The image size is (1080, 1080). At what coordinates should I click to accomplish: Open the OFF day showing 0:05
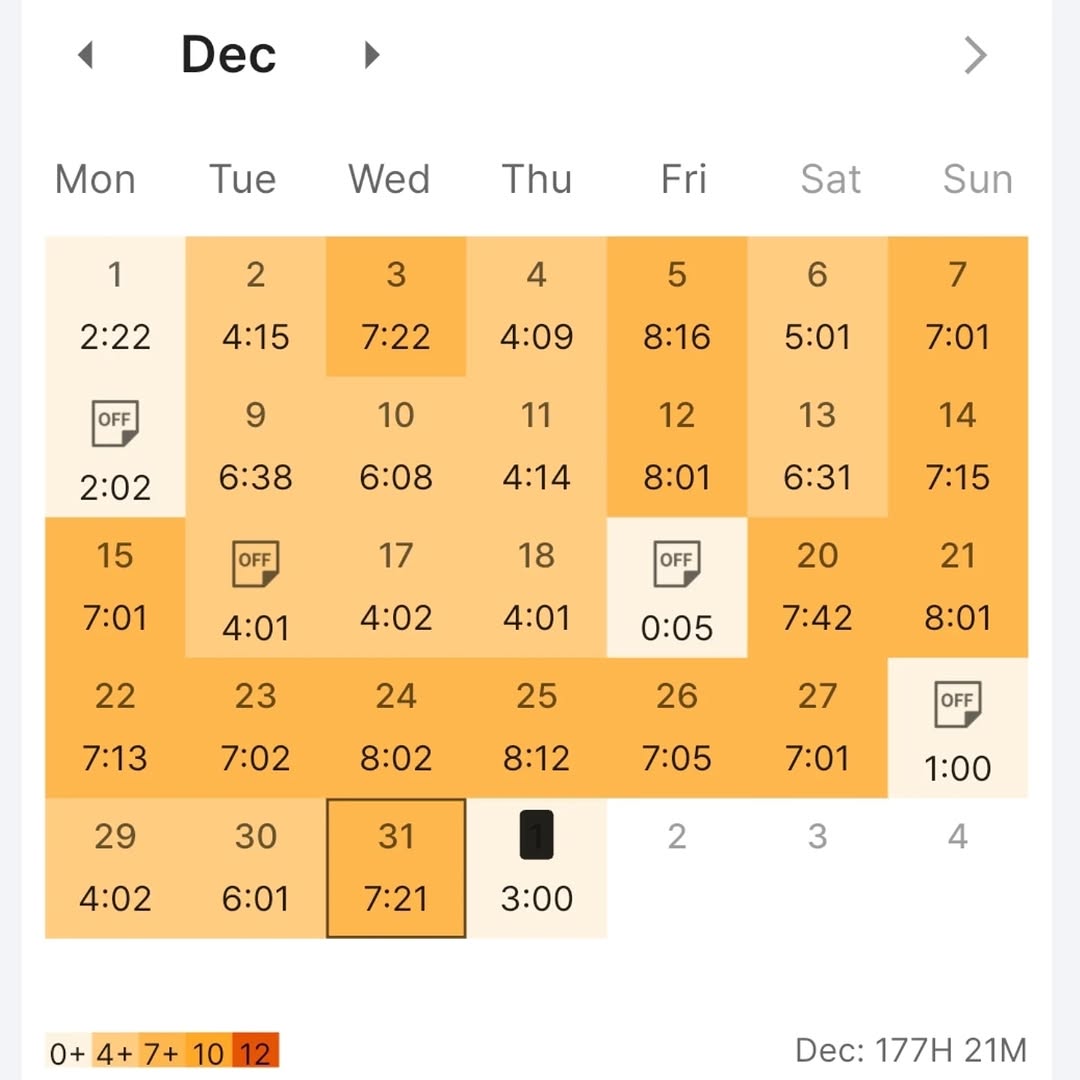[677, 588]
